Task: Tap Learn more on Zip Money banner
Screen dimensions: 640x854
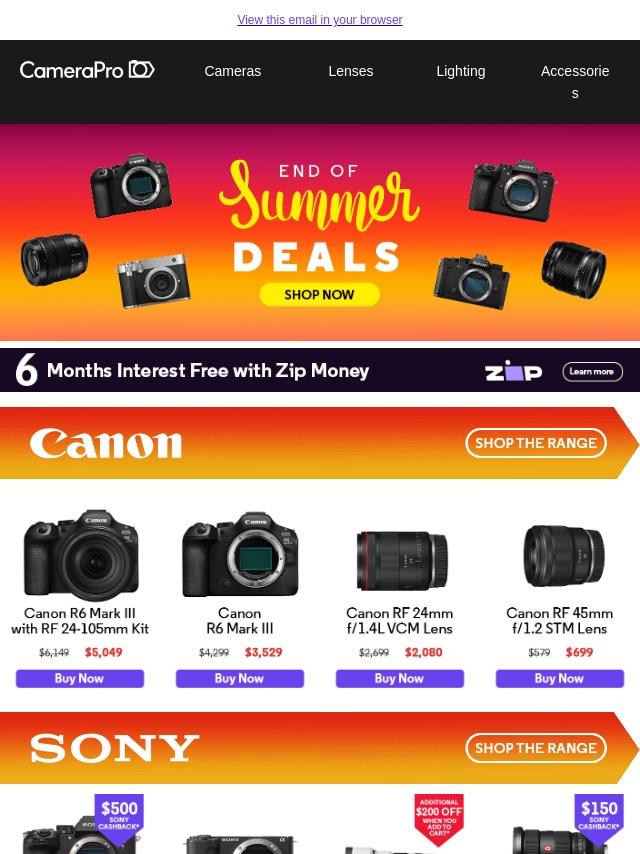Action: 592,371
